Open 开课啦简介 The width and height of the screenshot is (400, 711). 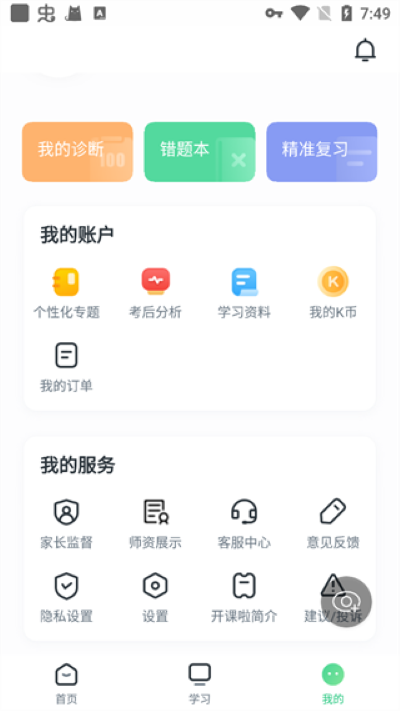244,598
